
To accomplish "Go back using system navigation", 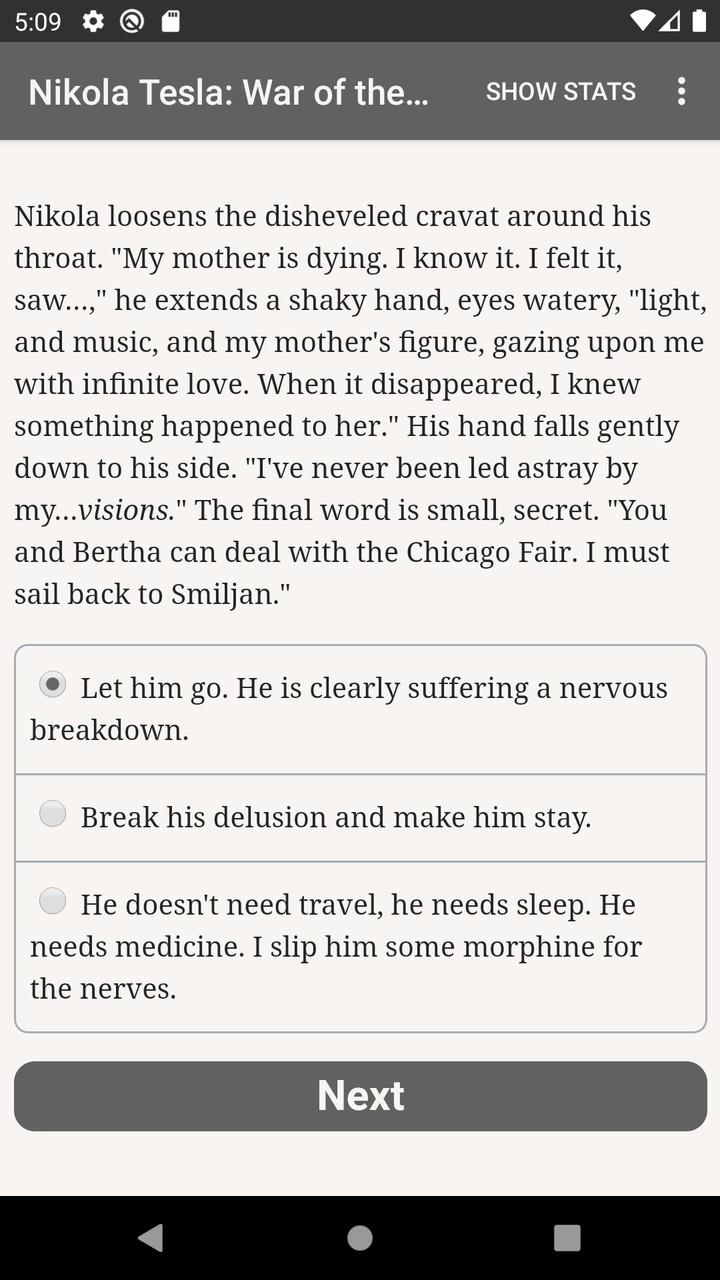I will click(x=151, y=1238).
